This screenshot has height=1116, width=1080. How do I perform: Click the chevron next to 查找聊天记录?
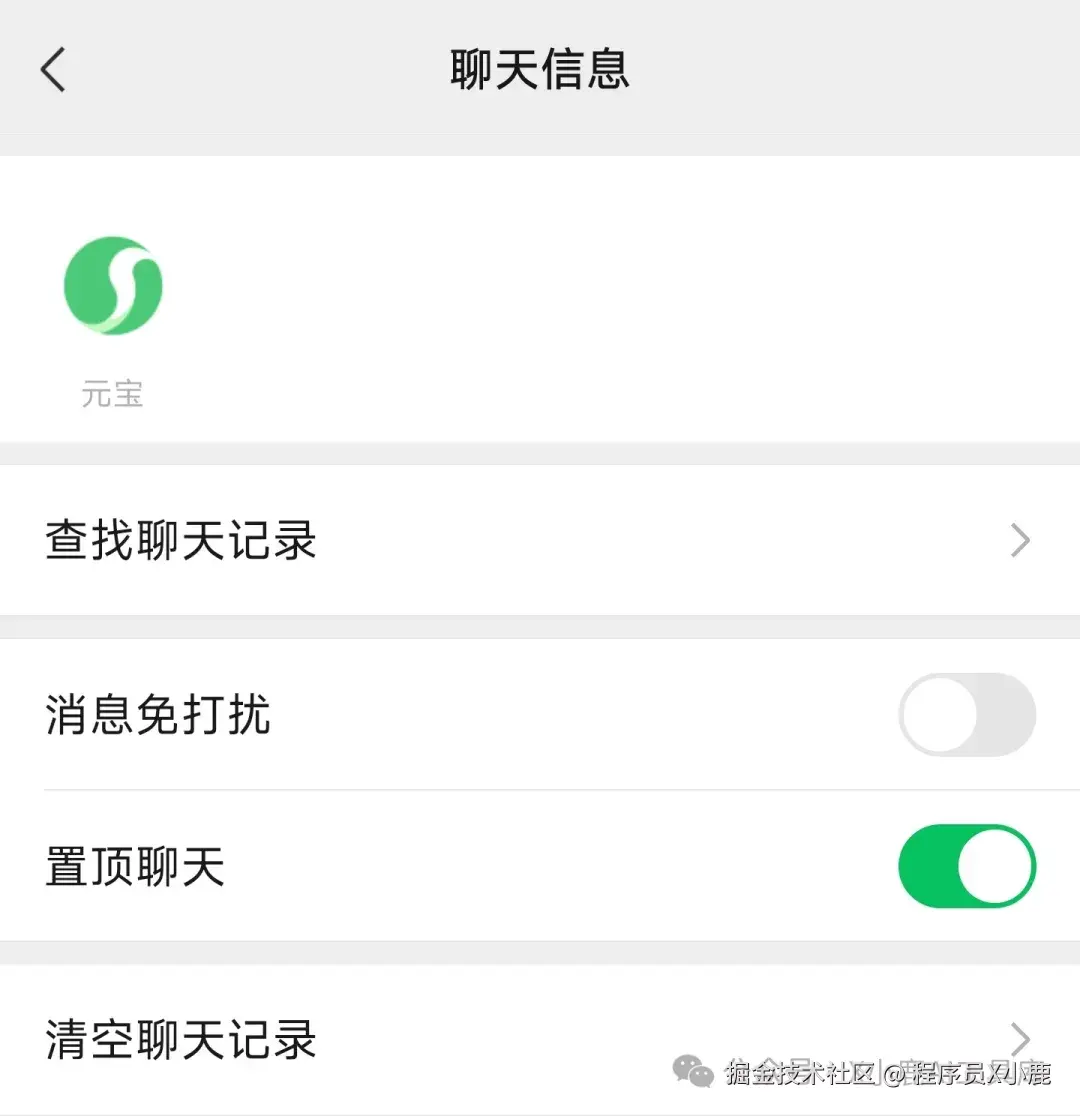(1018, 540)
